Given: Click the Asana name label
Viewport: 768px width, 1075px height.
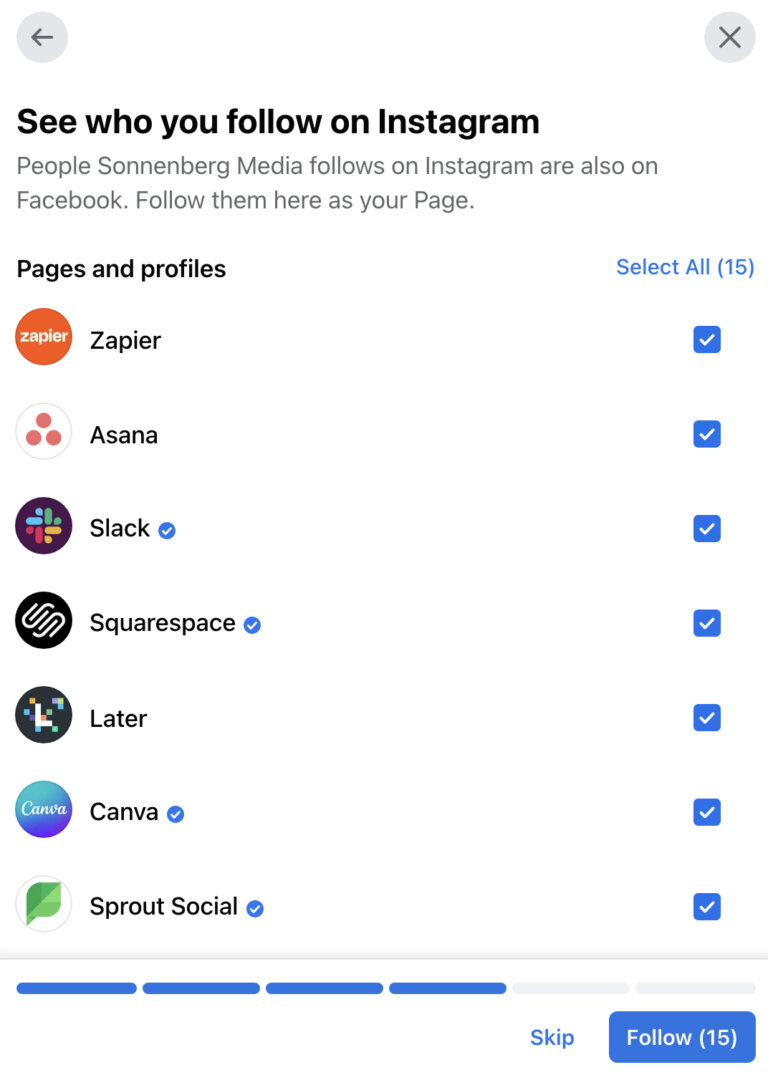Looking at the screenshot, I should coord(123,433).
